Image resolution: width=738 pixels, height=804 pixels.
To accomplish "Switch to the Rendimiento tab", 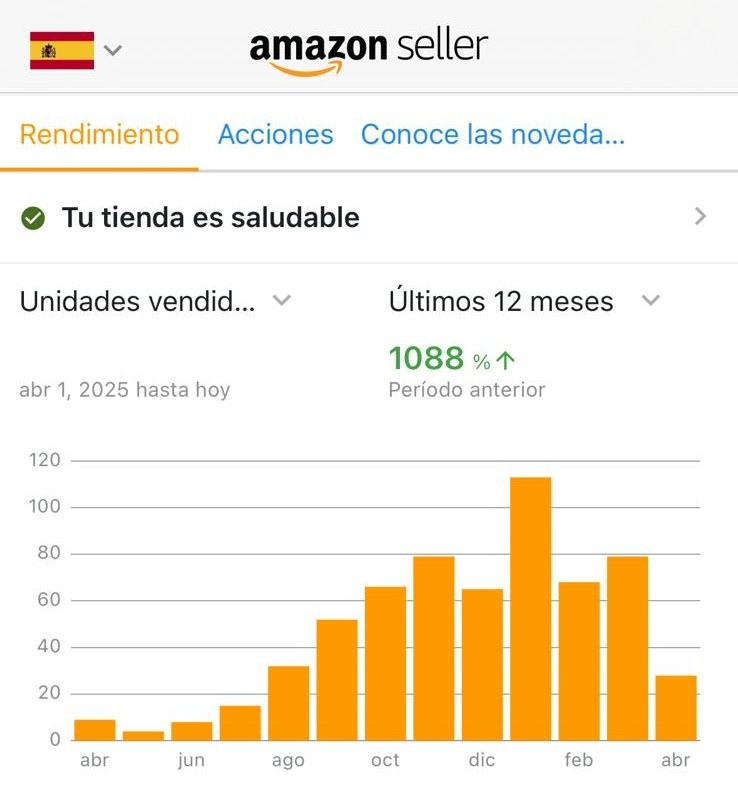I will tap(99, 135).
